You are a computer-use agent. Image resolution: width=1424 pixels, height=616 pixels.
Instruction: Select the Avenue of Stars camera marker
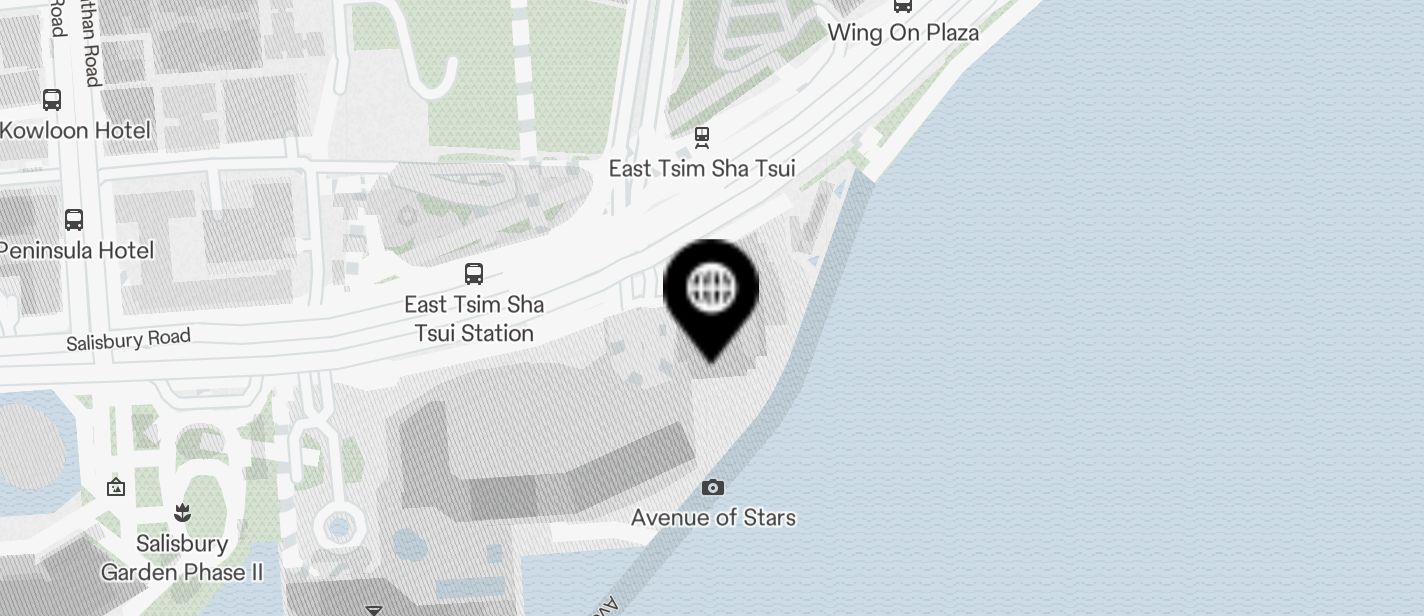point(712,488)
